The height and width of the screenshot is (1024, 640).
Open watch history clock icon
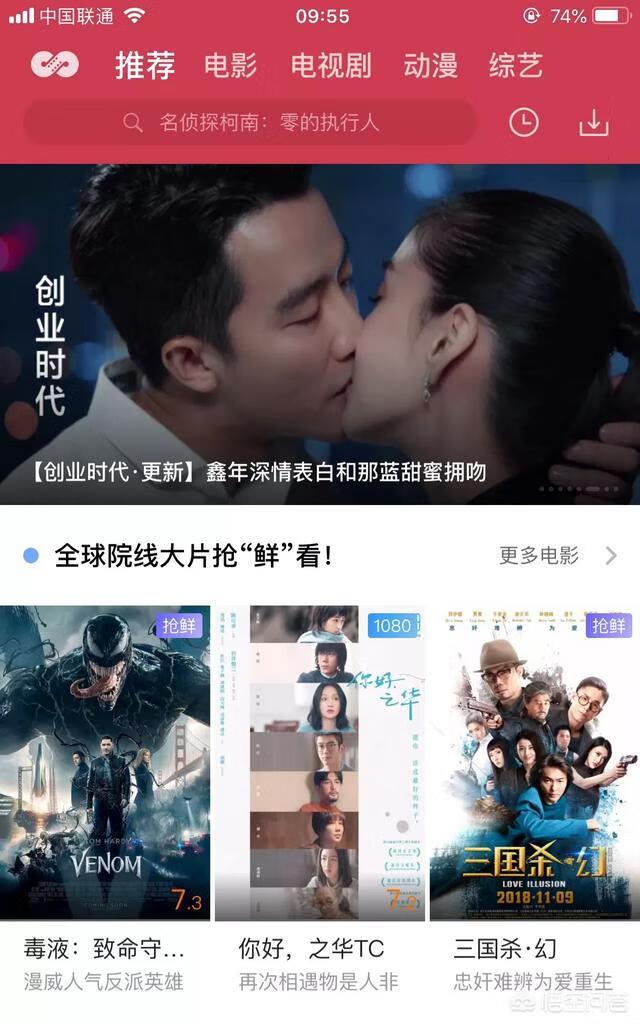[x=524, y=123]
